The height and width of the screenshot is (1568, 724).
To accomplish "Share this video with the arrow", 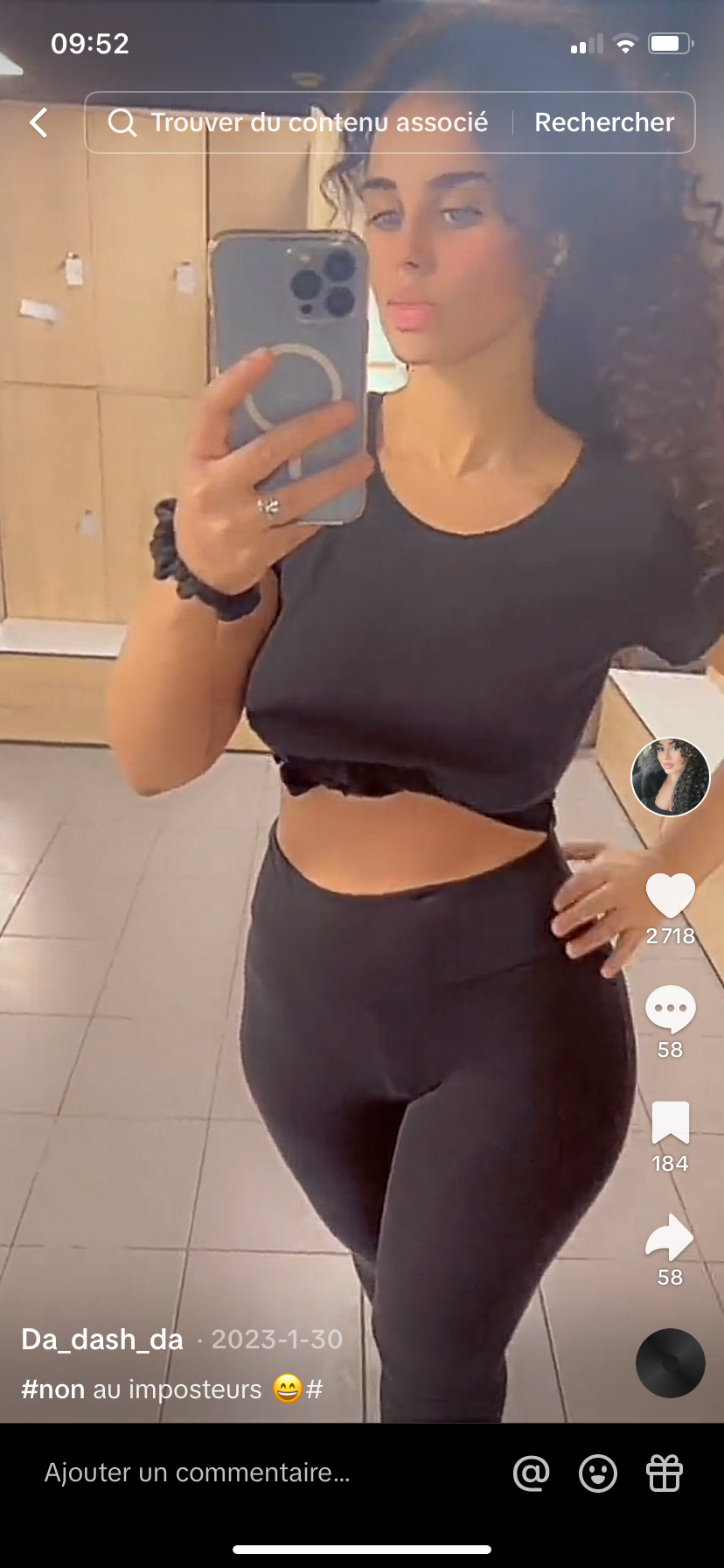I will pos(670,1237).
